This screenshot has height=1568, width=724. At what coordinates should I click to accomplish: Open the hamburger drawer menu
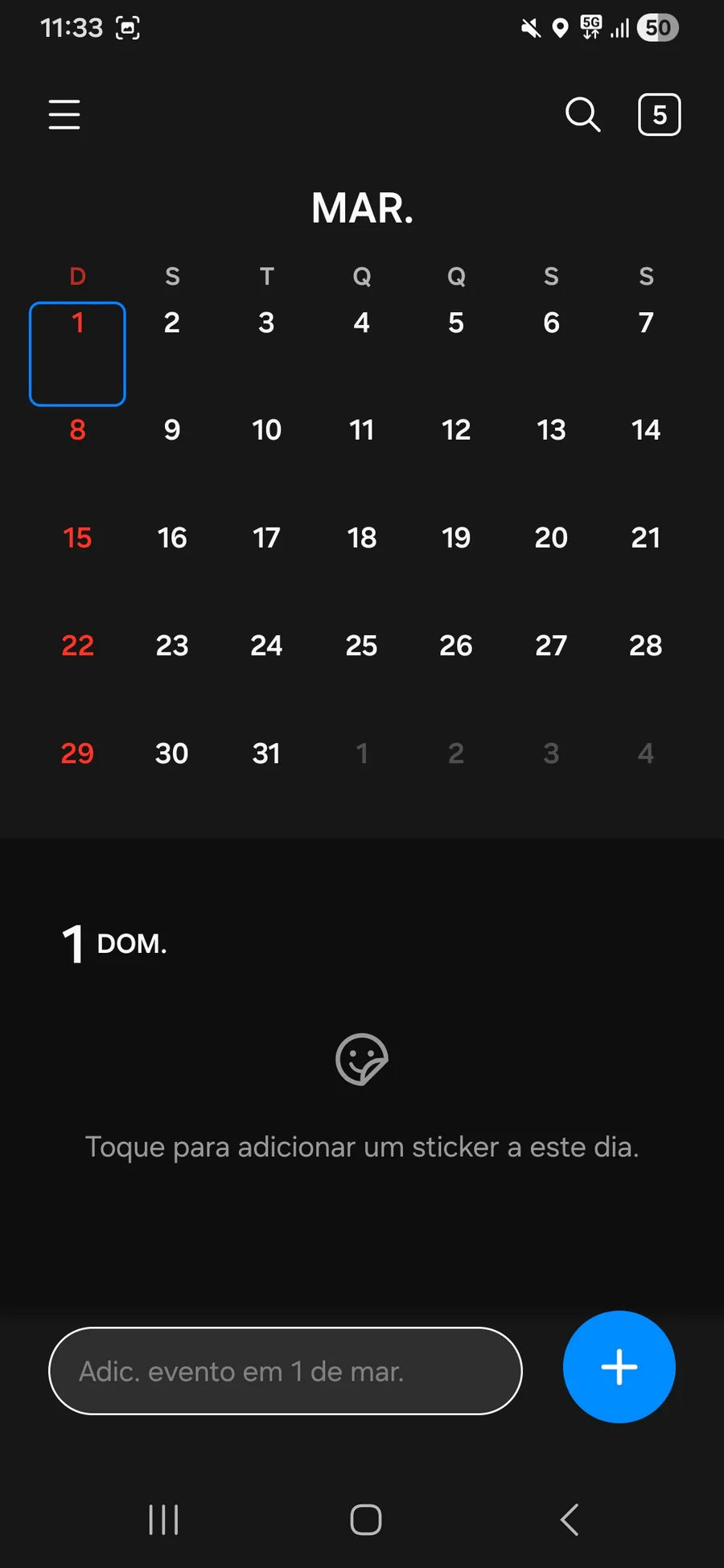[x=64, y=114]
